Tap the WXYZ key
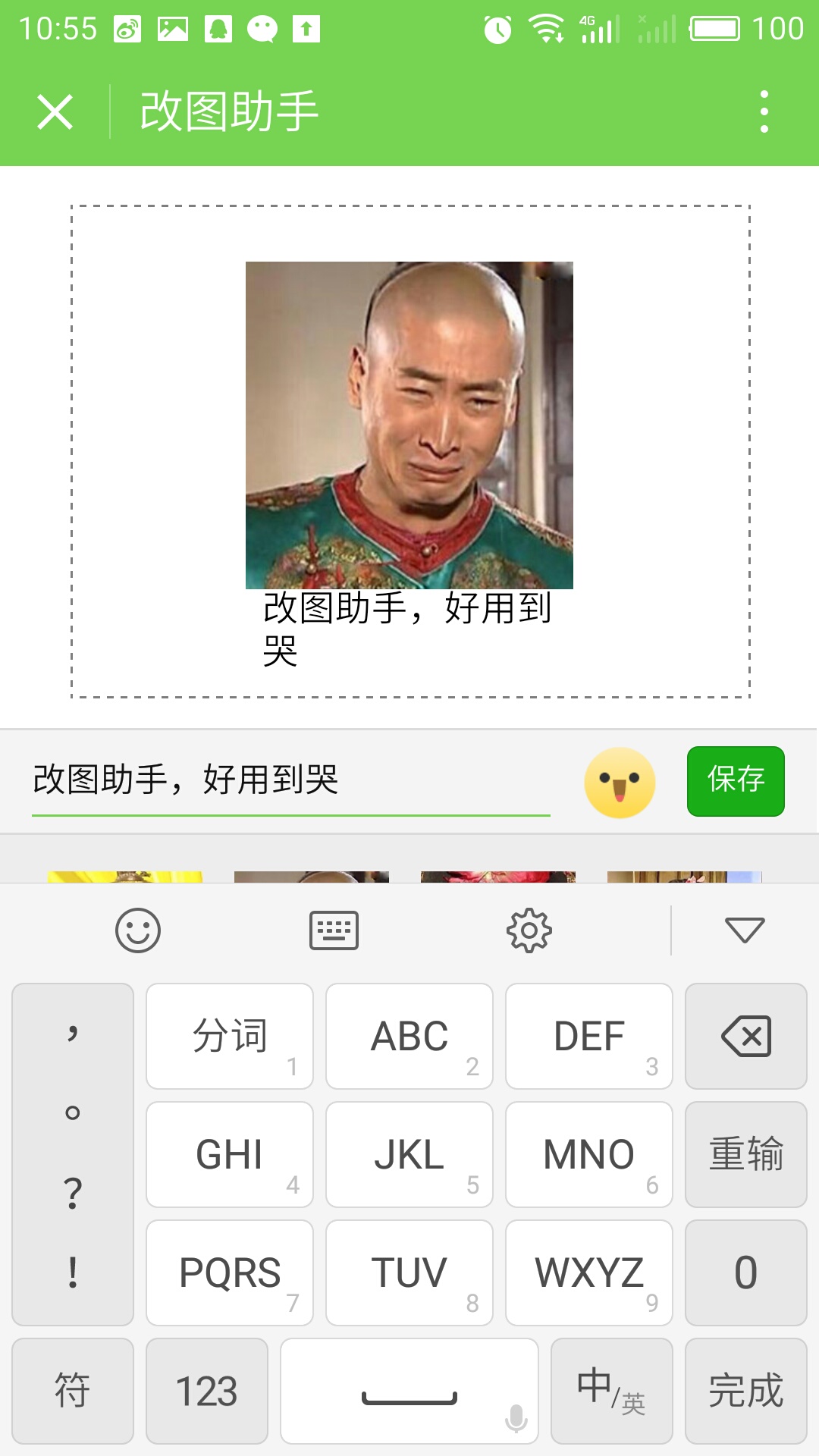 [589, 1272]
